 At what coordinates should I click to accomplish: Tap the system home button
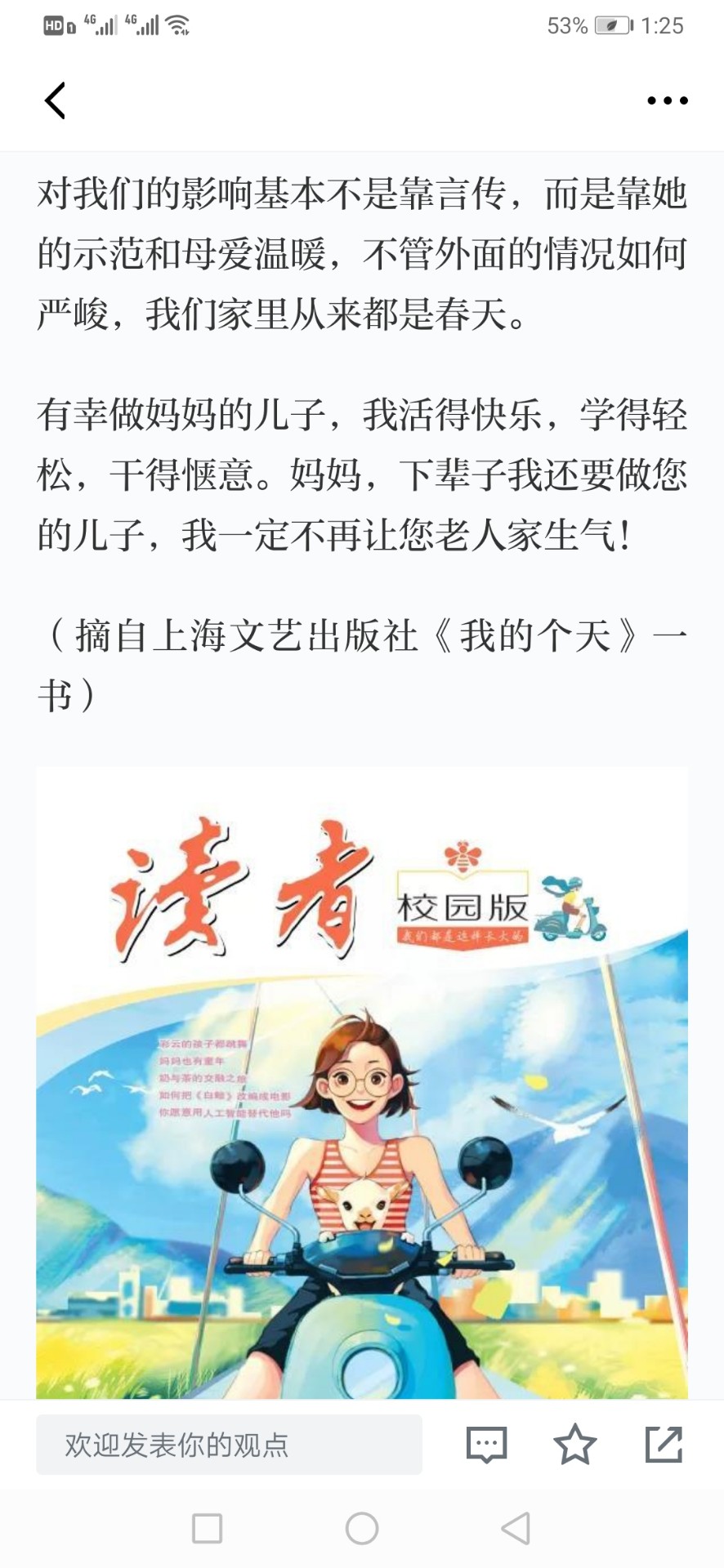[x=362, y=1528]
